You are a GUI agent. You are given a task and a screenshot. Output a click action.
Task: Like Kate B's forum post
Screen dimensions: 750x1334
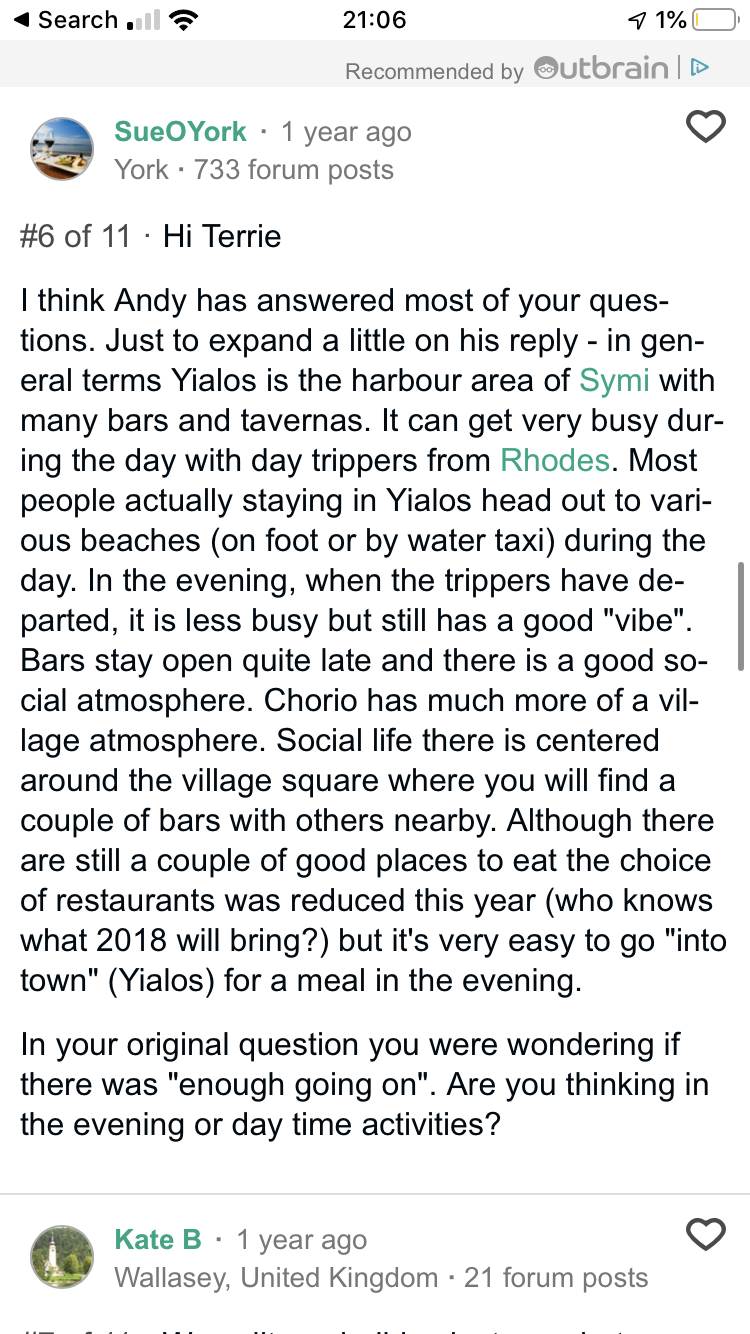tap(707, 1234)
